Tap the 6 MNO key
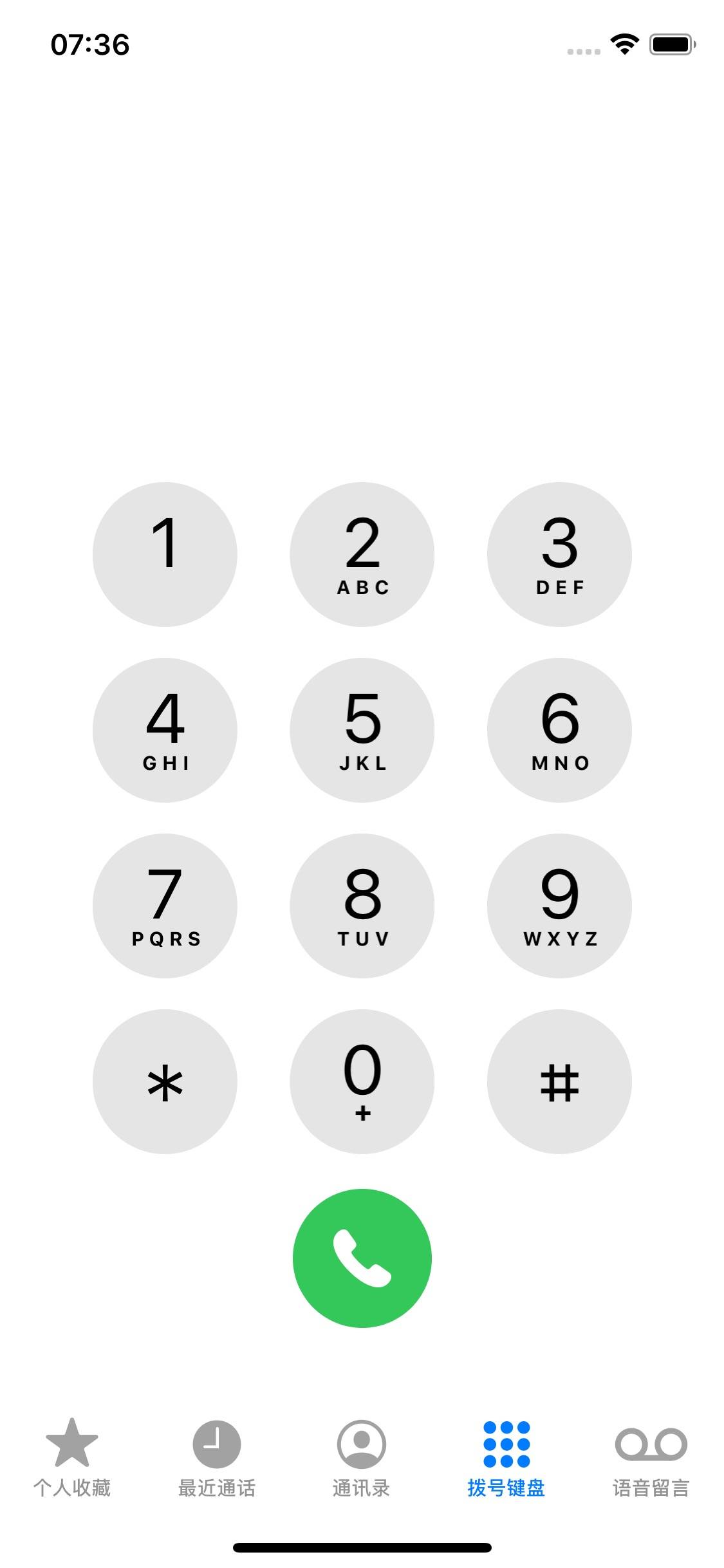Screen dimensions: 724x1568 pos(559,730)
